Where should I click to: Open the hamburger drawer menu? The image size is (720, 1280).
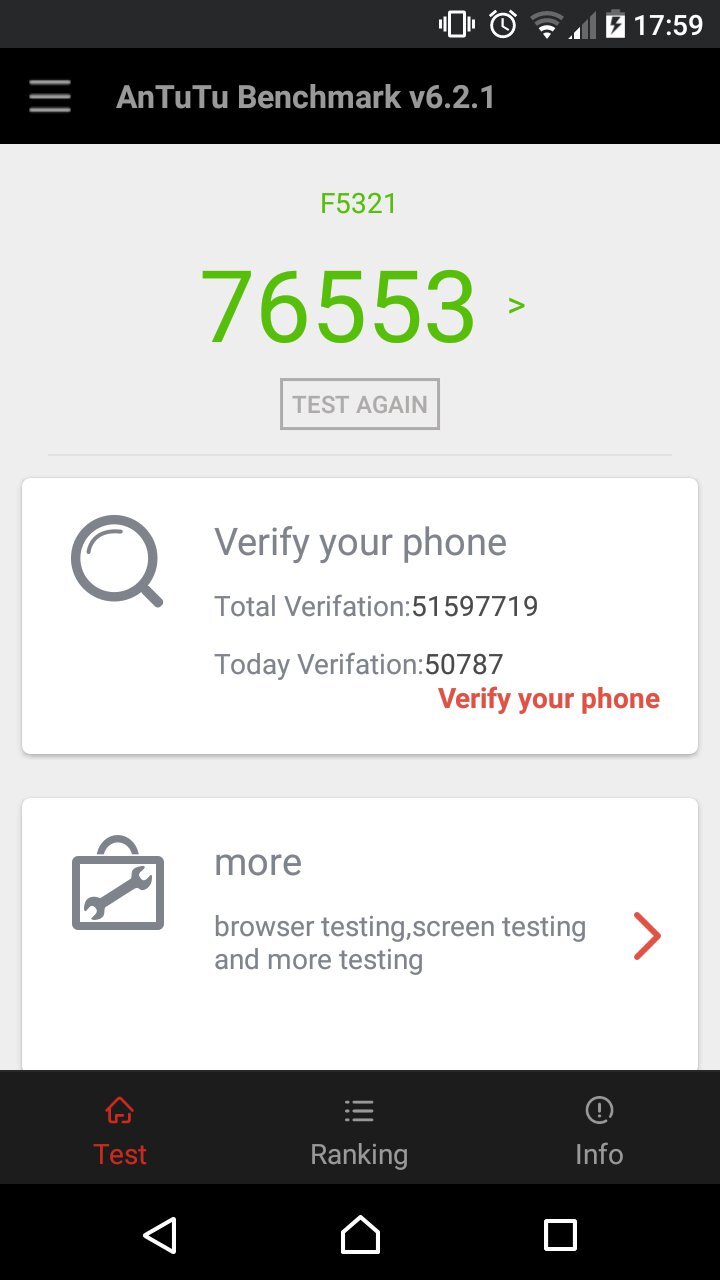pyautogui.click(x=49, y=97)
